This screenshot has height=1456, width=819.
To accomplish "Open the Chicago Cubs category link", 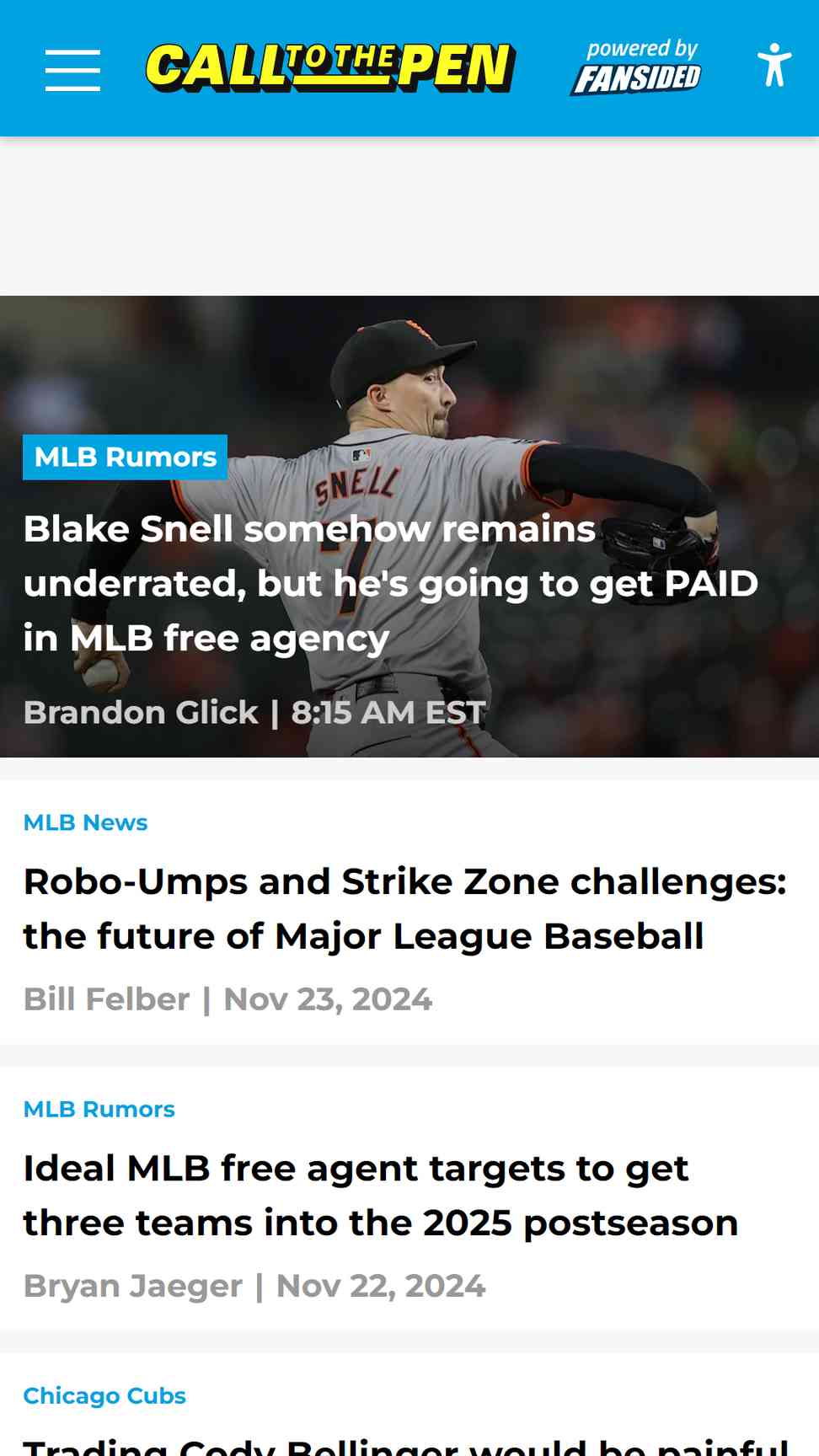I will (x=104, y=1395).
